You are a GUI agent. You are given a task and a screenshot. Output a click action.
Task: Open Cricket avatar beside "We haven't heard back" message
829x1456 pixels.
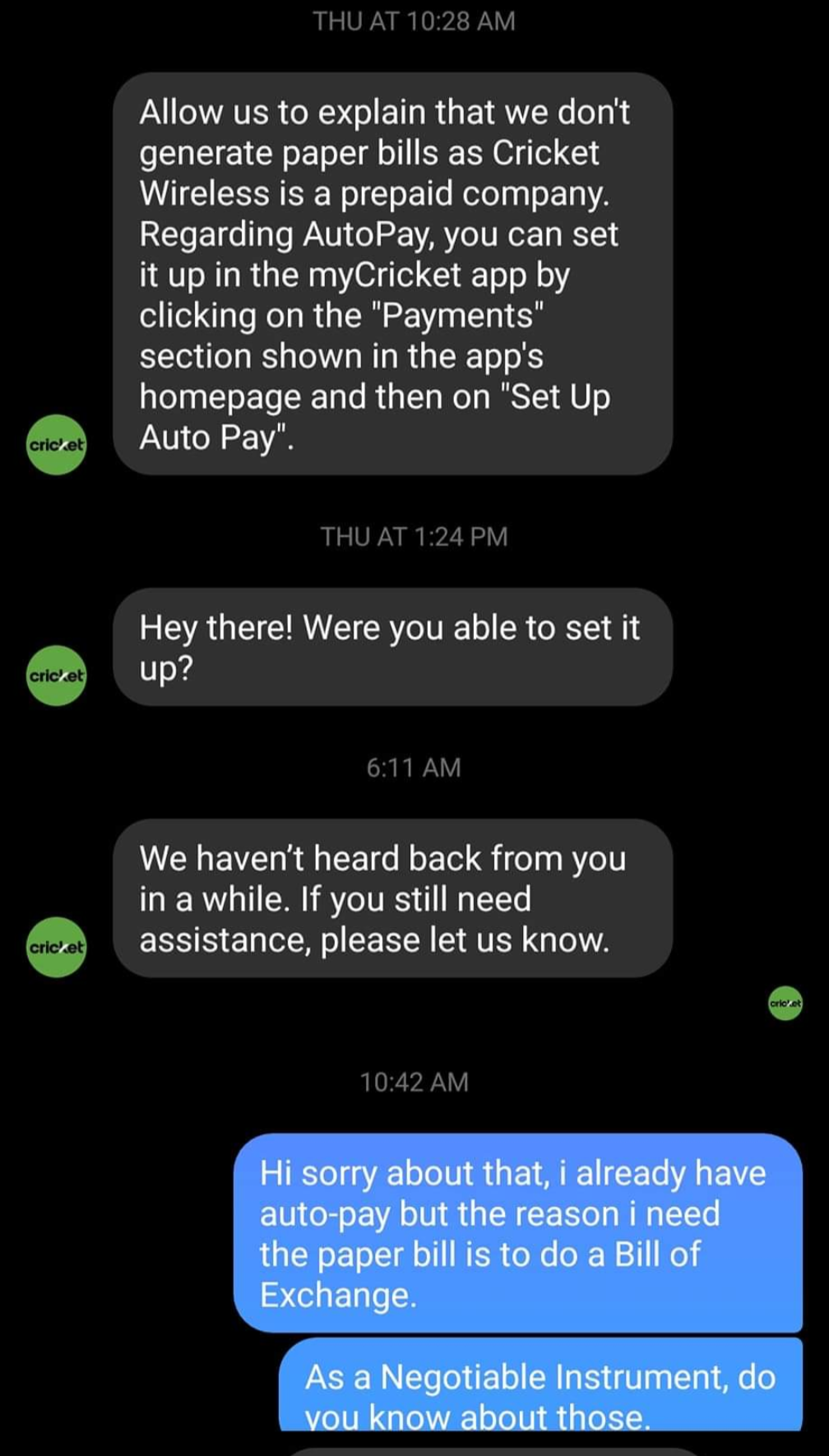(x=56, y=947)
